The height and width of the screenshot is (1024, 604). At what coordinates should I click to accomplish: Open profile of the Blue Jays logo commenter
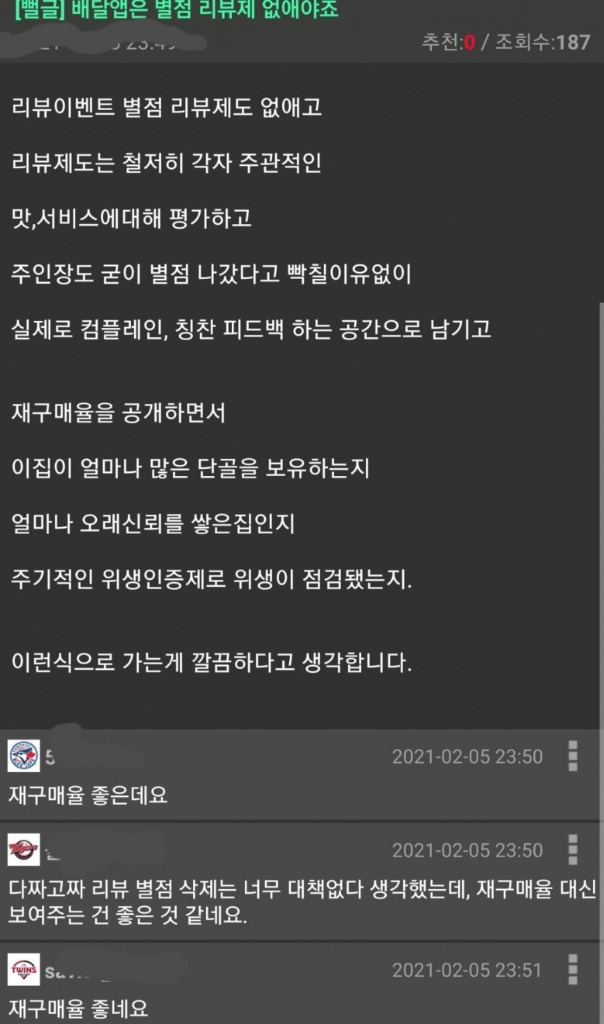[23, 756]
